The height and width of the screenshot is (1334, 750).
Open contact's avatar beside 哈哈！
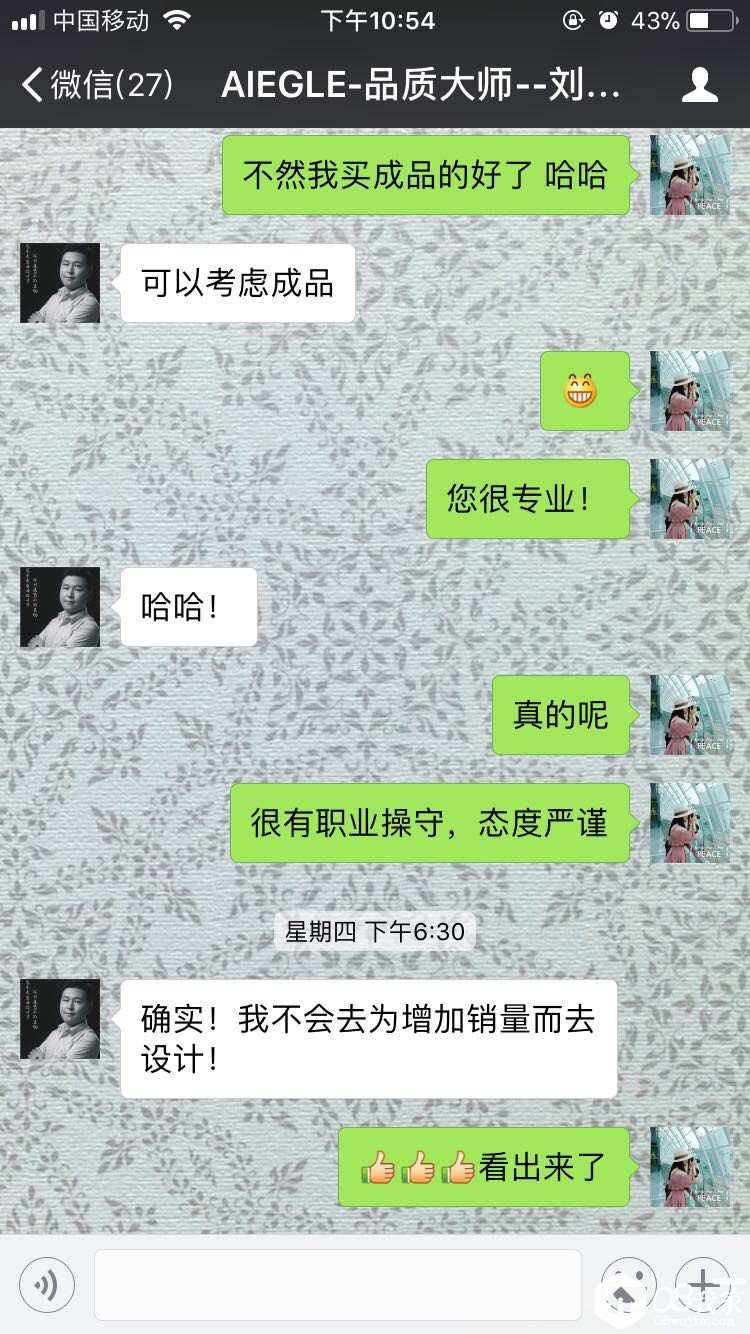pyautogui.click(x=60, y=607)
